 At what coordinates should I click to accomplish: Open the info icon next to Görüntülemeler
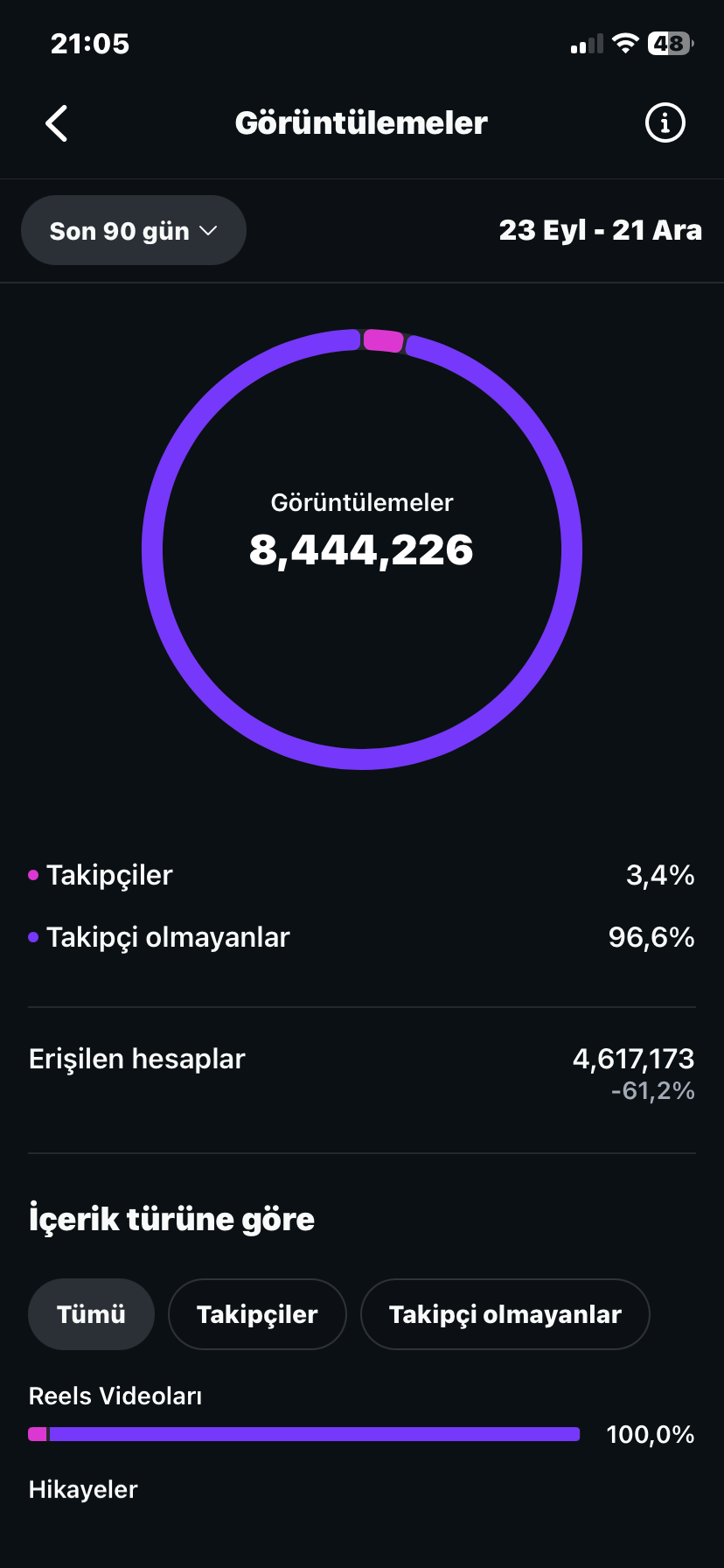pos(665,123)
